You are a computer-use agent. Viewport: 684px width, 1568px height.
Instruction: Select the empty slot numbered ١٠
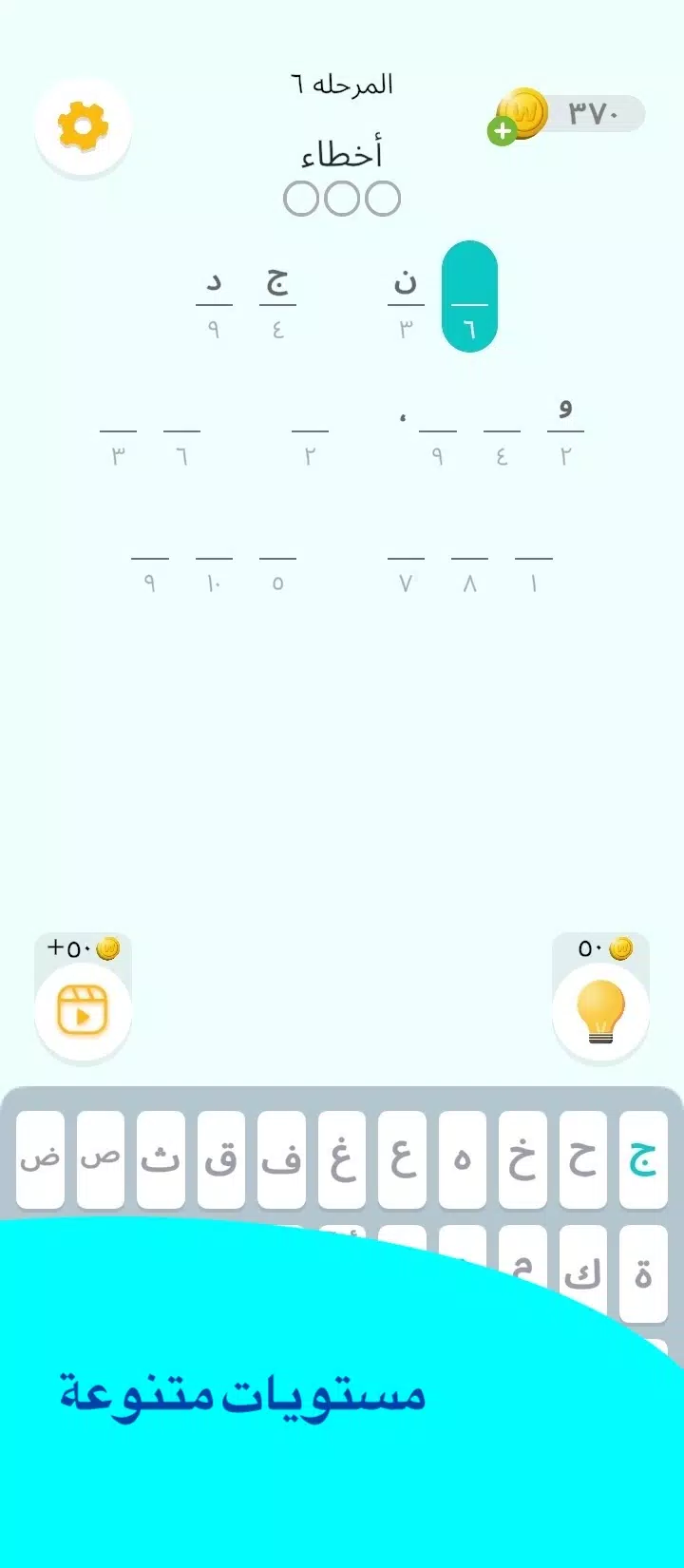pos(214,568)
